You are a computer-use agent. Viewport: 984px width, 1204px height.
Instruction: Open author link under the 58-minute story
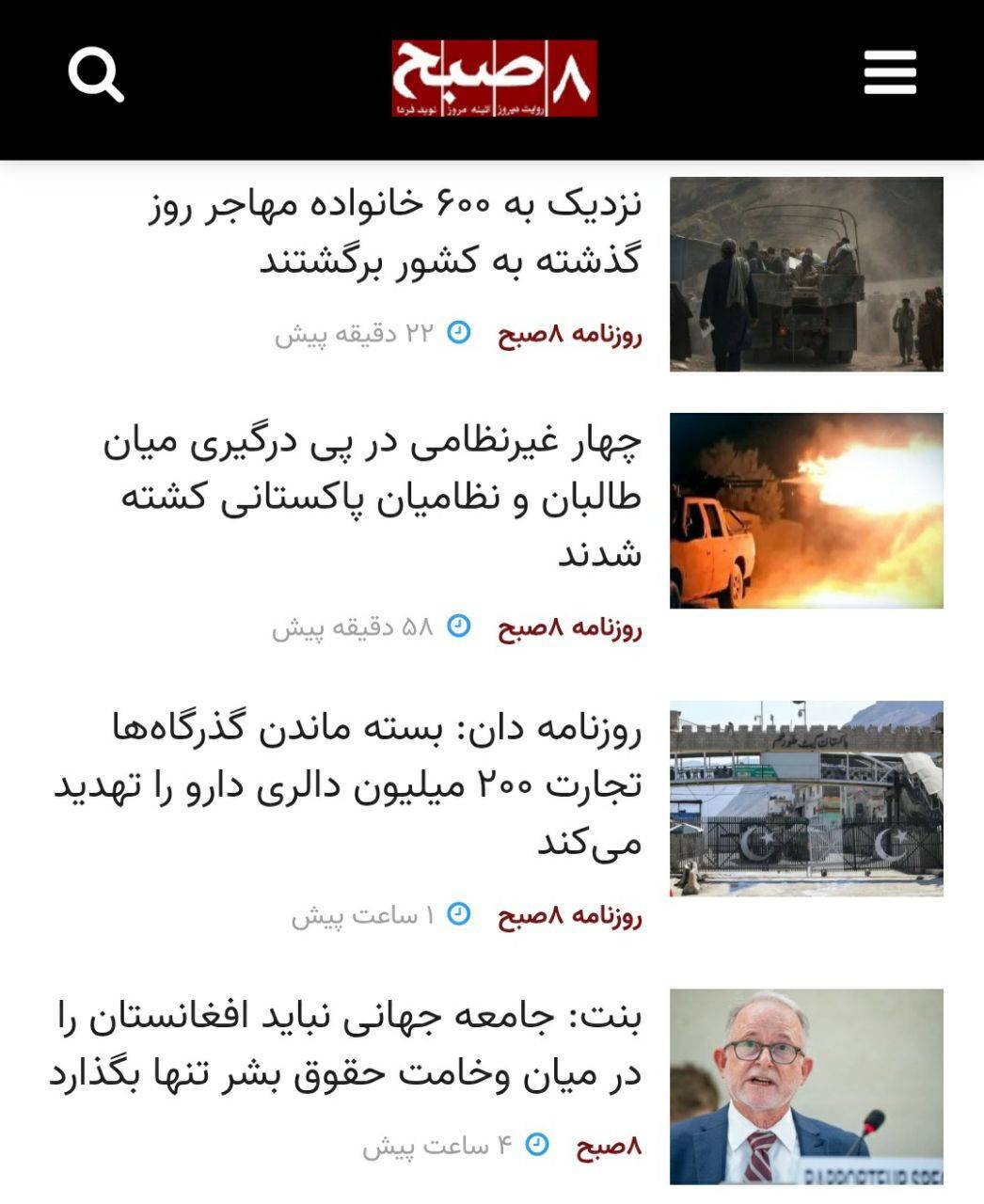[569, 627]
